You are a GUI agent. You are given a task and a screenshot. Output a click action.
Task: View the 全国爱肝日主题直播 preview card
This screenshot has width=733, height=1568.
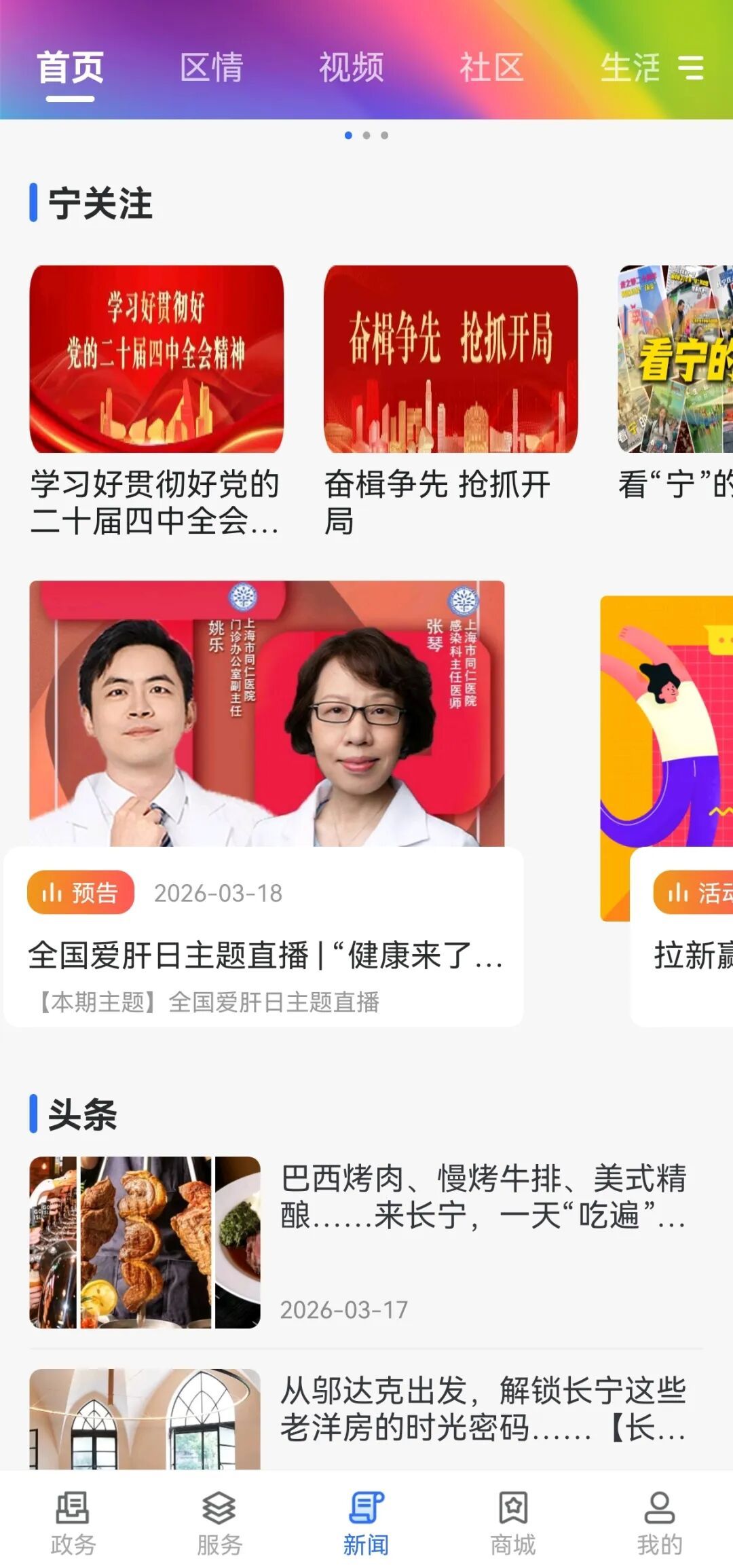point(266,801)
